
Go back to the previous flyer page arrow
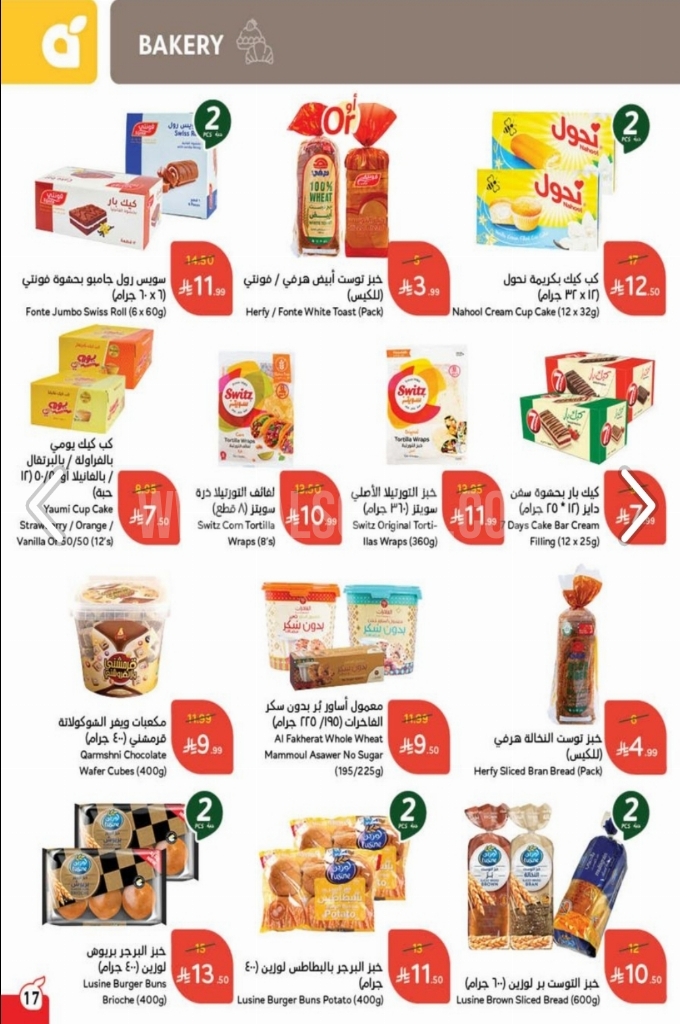(x=44, y=505)
